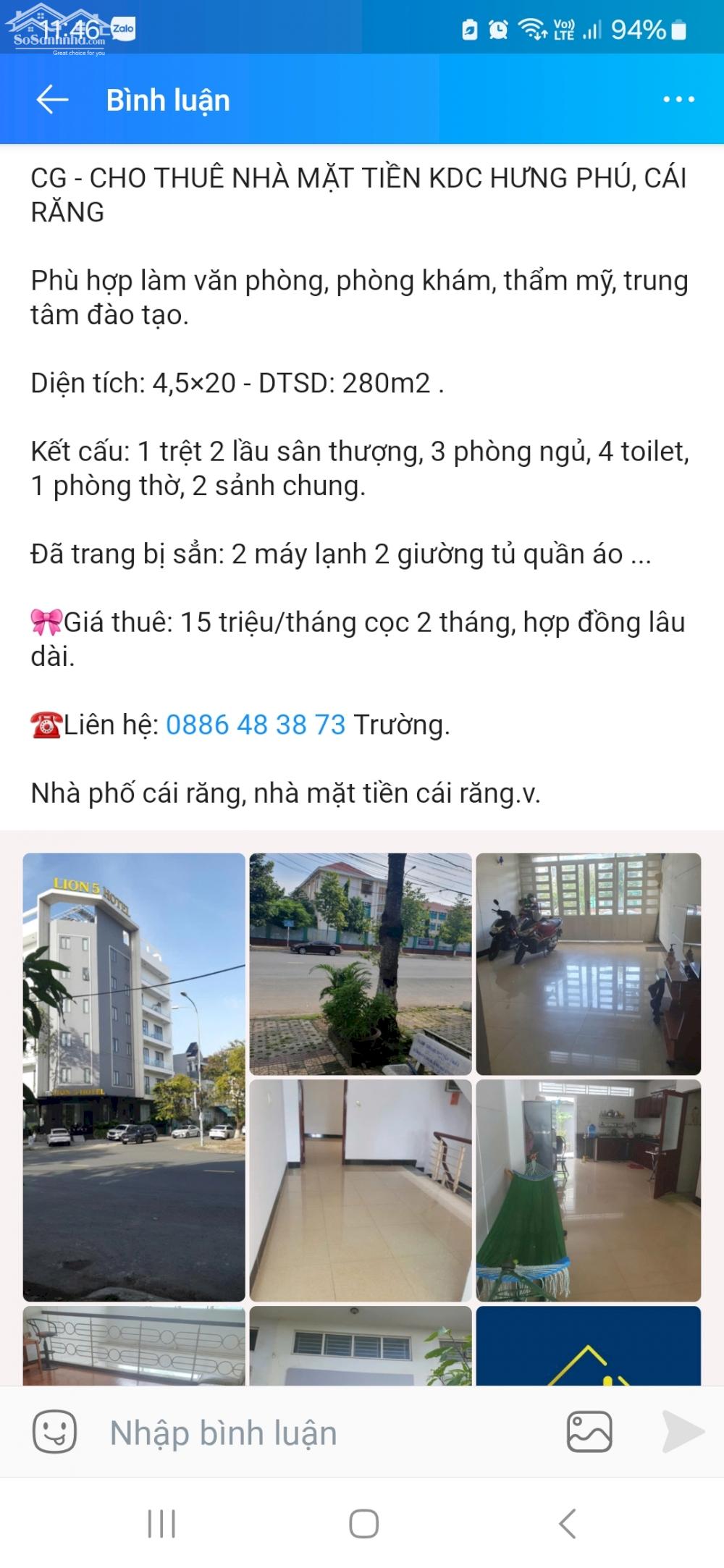Image resolution: width=724 pixels, height=1568 pixels.
Task: View the street and tree photo
Action: click(361, 964)
